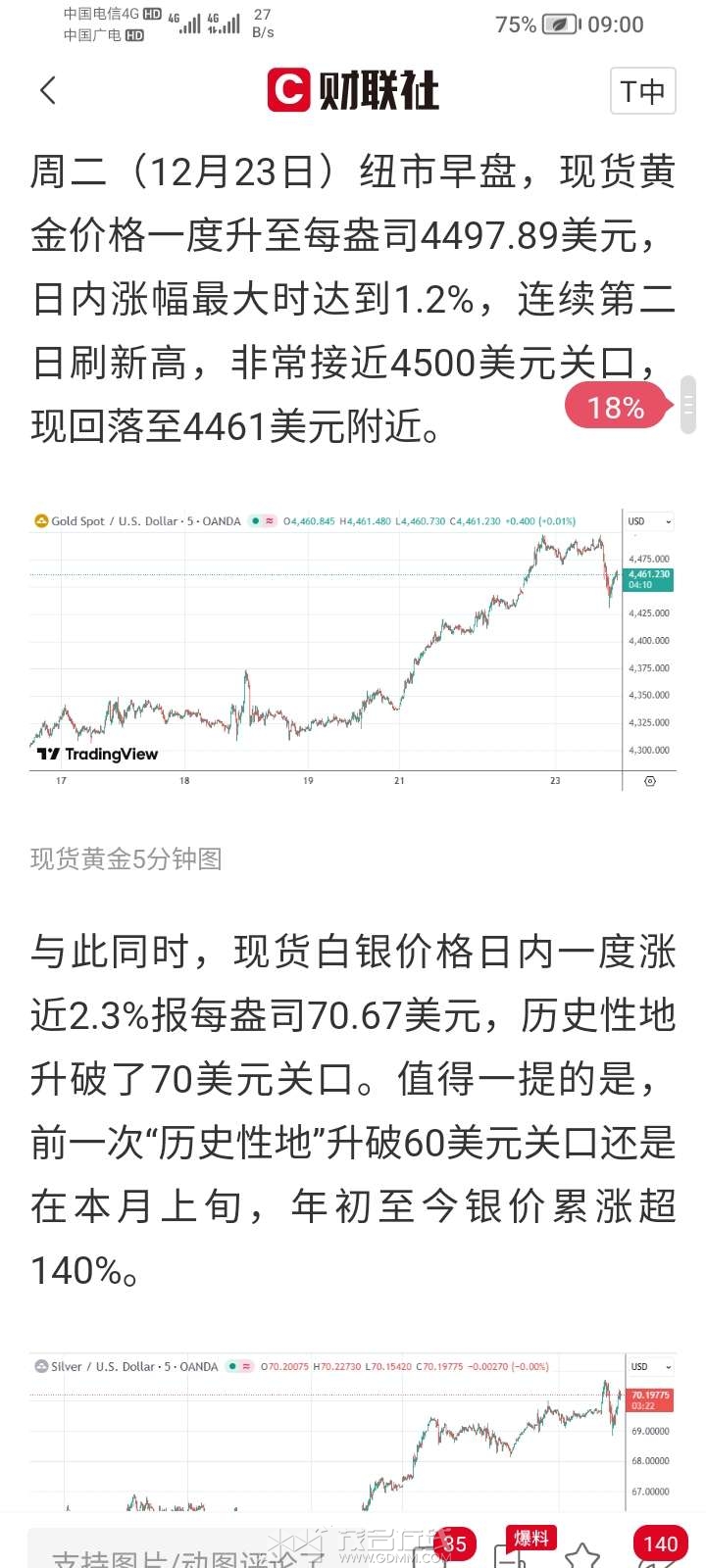
Task: Open the silver price chart image
Action: click(x=353, y=1431)
